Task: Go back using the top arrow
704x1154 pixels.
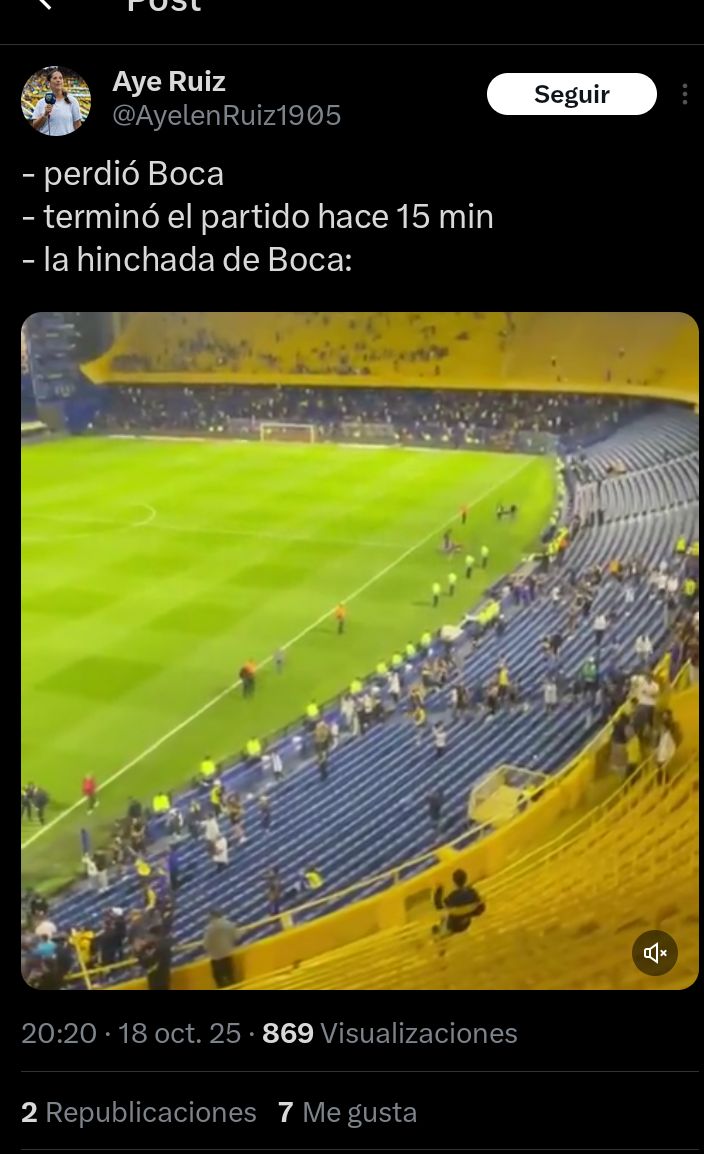Action: tap(44, 5)
